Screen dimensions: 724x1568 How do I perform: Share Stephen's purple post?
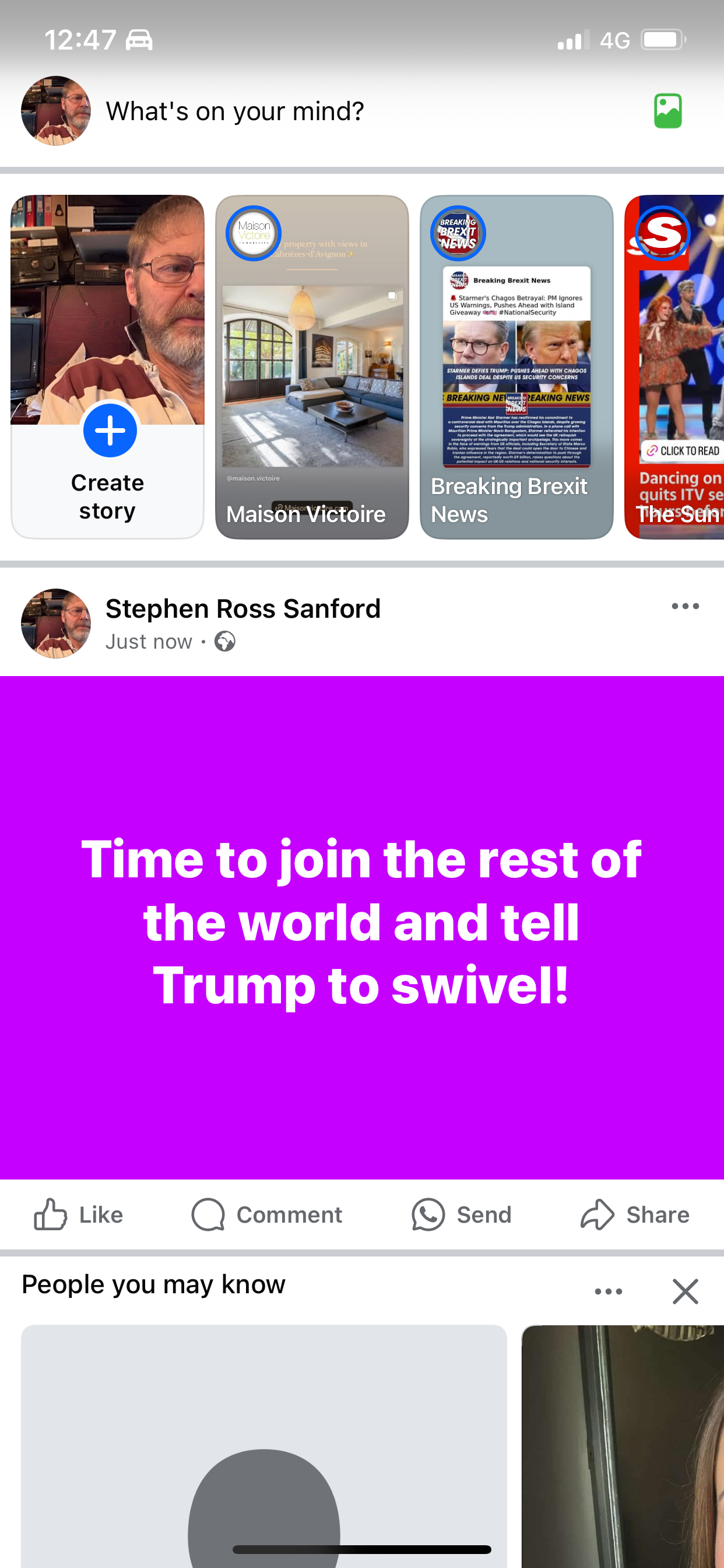pyautogui.click(x=635, y=1214)
